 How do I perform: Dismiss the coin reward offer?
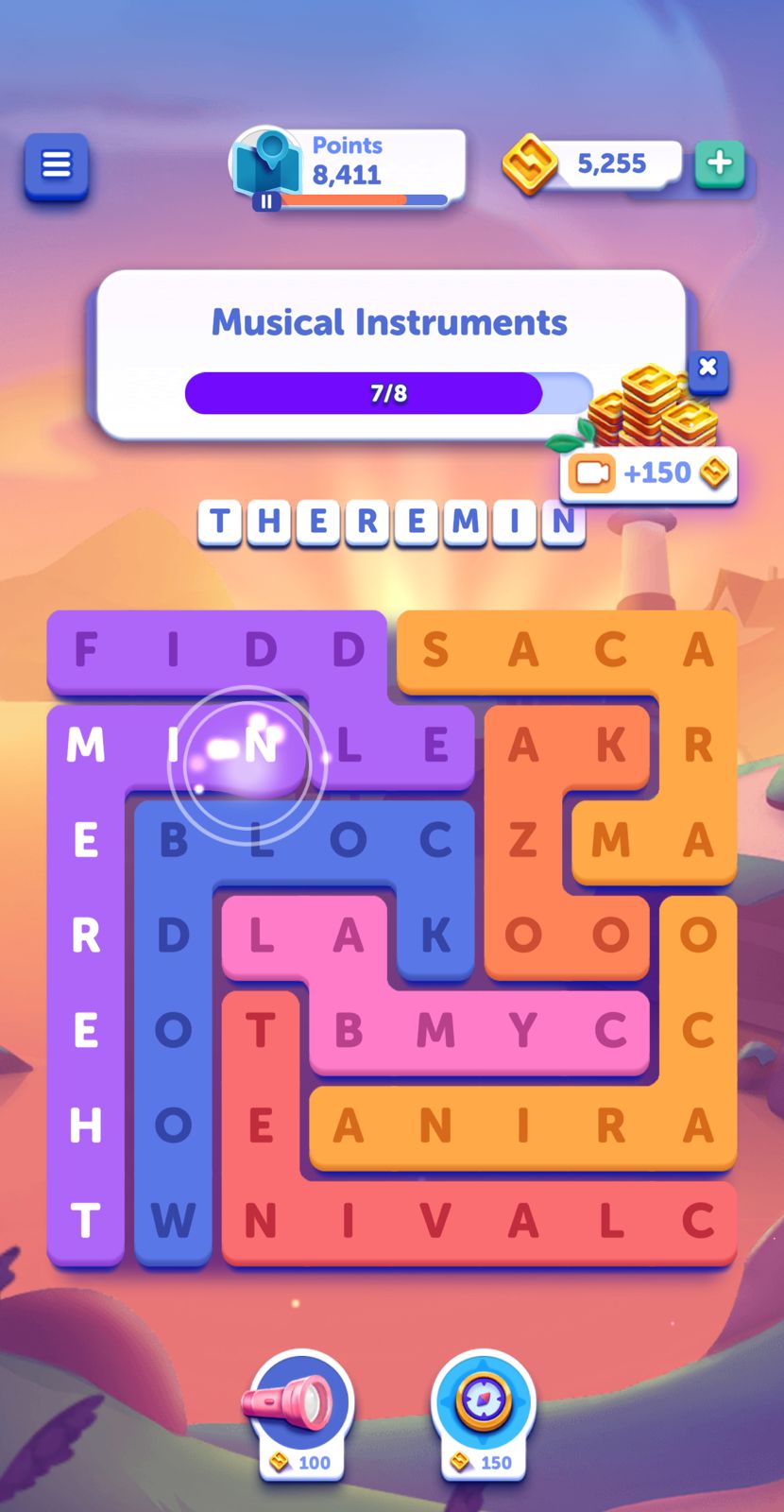[708, 367]
